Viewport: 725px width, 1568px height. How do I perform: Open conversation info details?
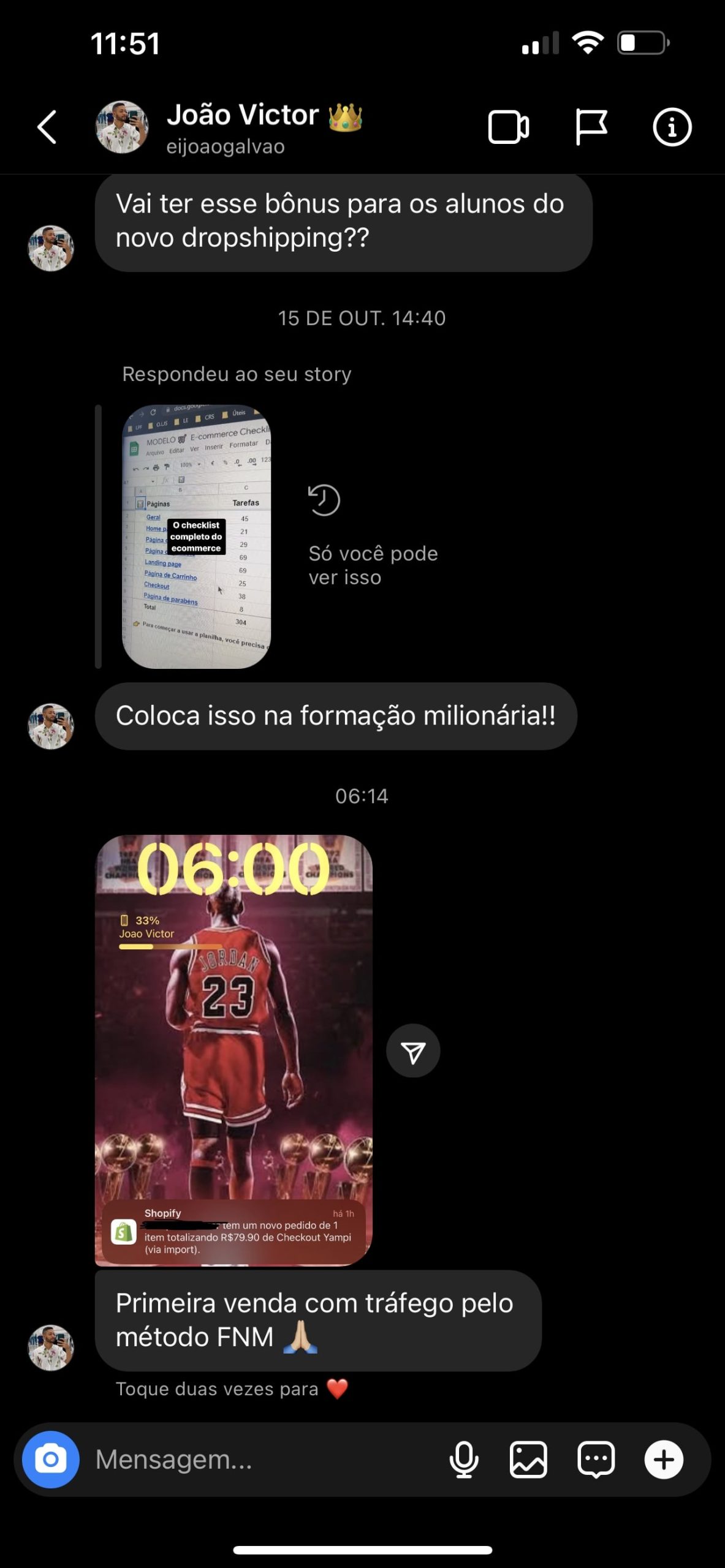(672, 127)
